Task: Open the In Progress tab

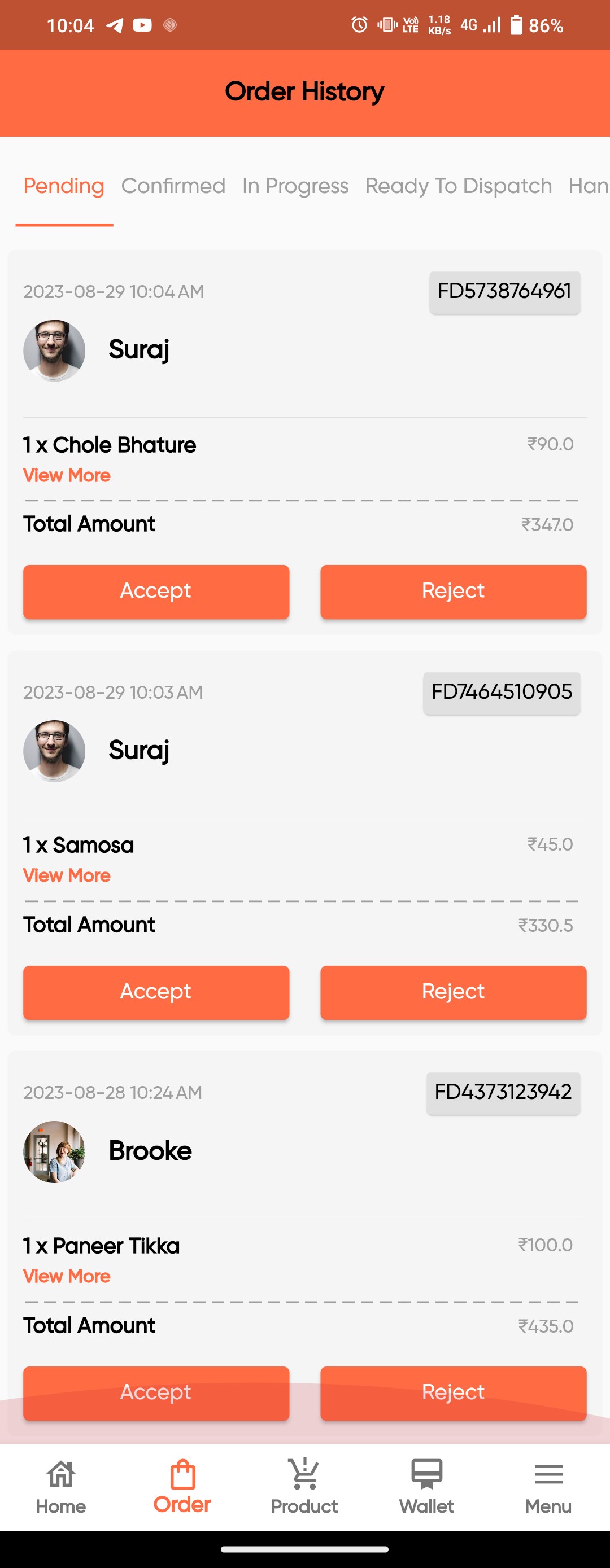Action: click(x=295, y=186)
